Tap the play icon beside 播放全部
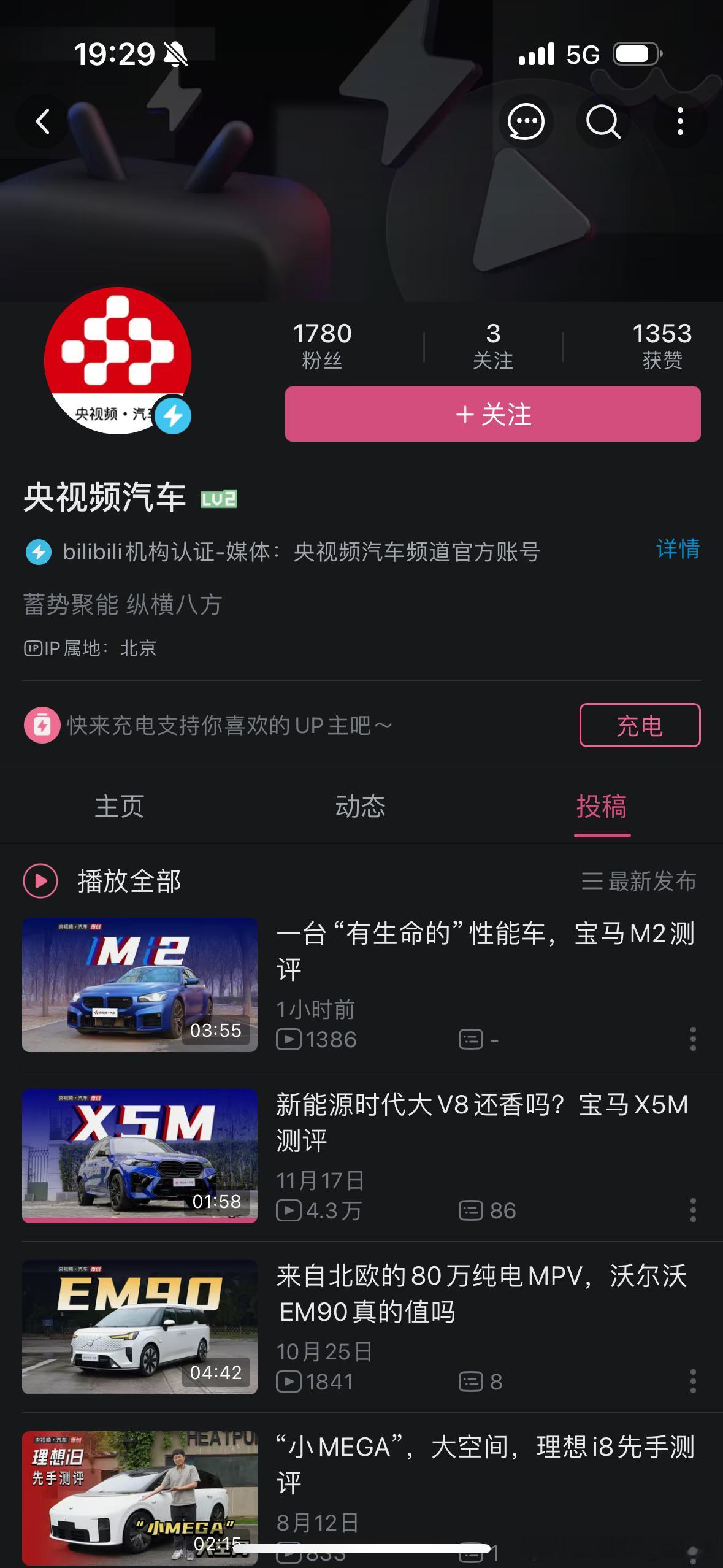 pos(40,882)
